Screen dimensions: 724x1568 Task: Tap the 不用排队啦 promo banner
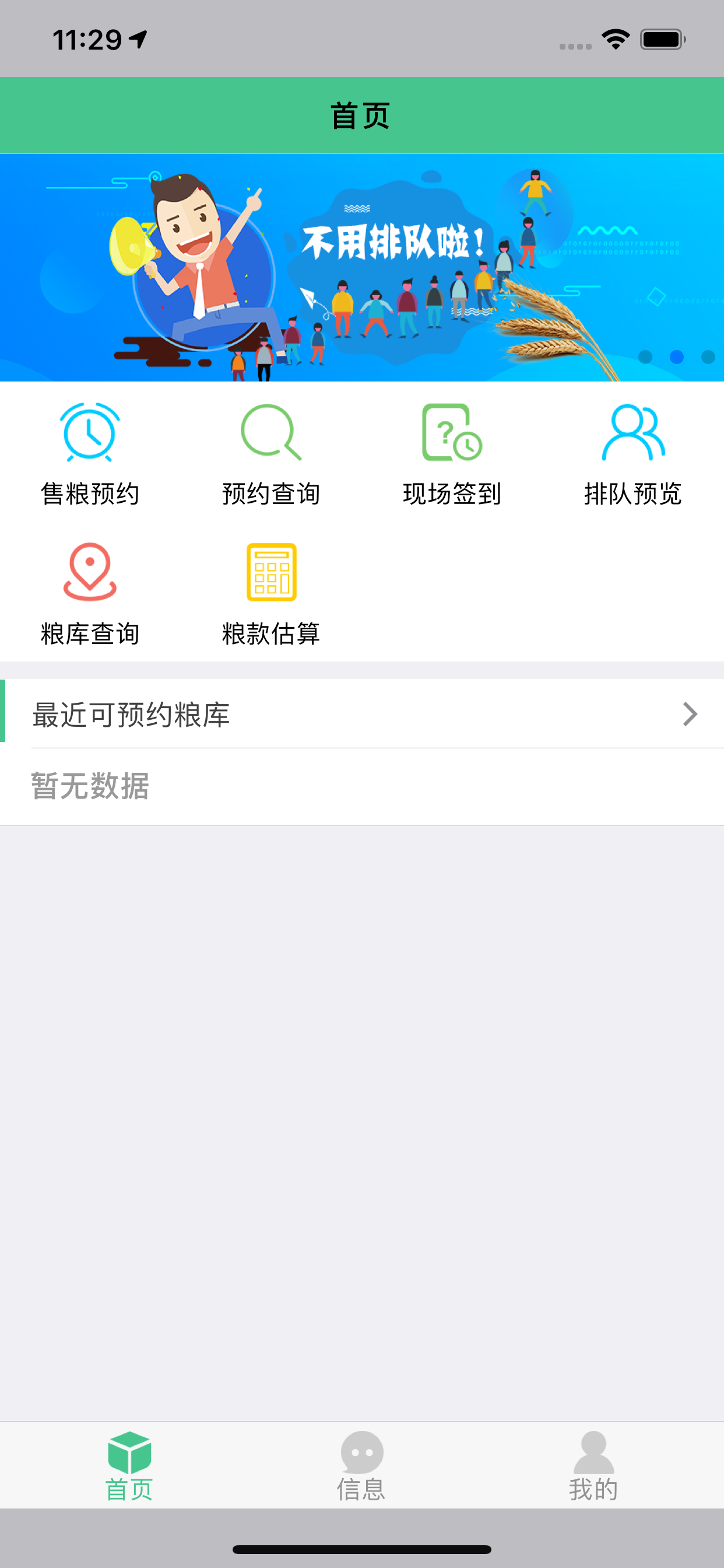(x=362, y=268)
